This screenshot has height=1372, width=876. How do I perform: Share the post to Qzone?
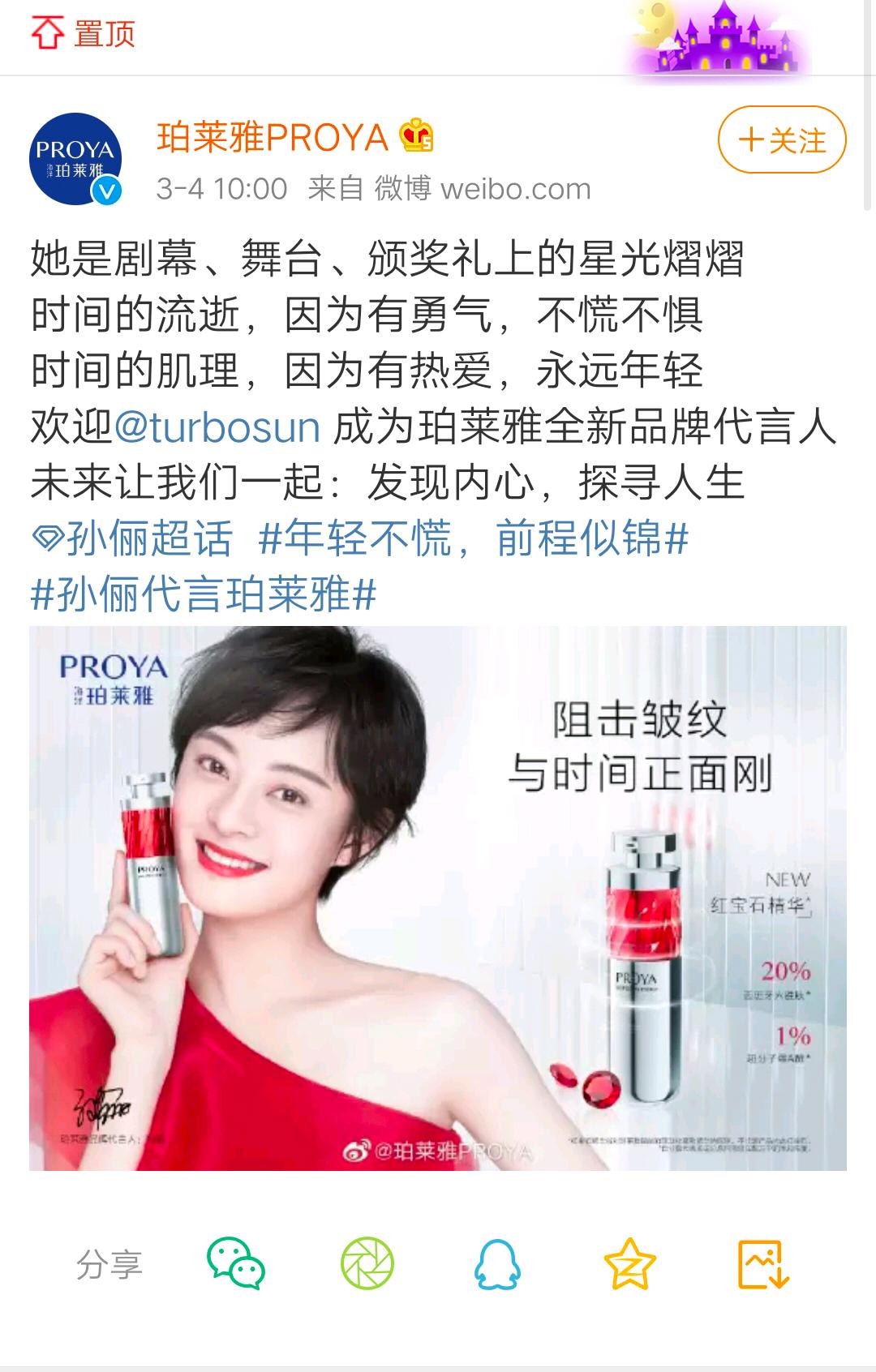point(629,1263)
